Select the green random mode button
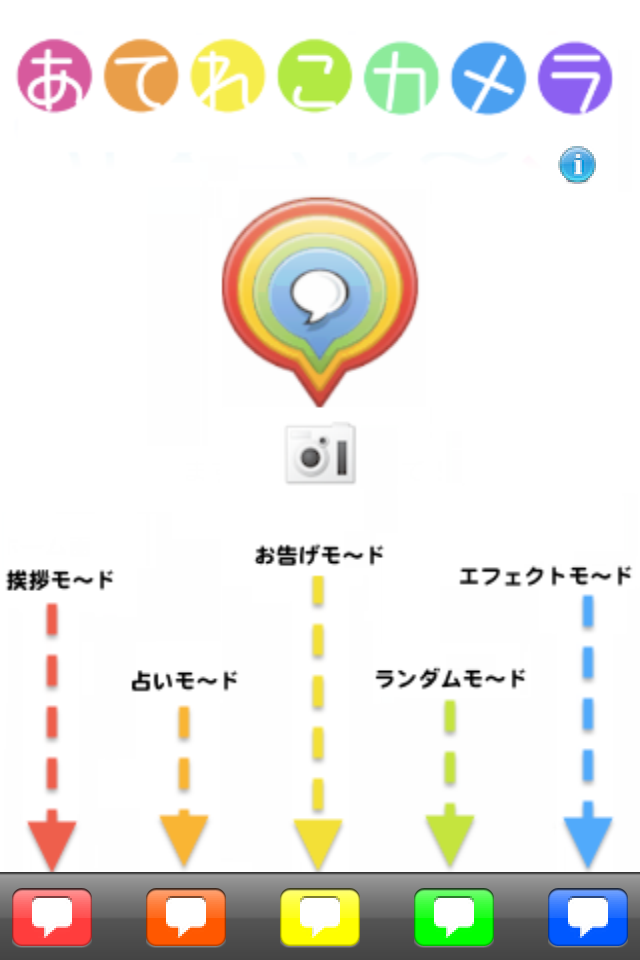640x960 pixels. tap(454, 917)
